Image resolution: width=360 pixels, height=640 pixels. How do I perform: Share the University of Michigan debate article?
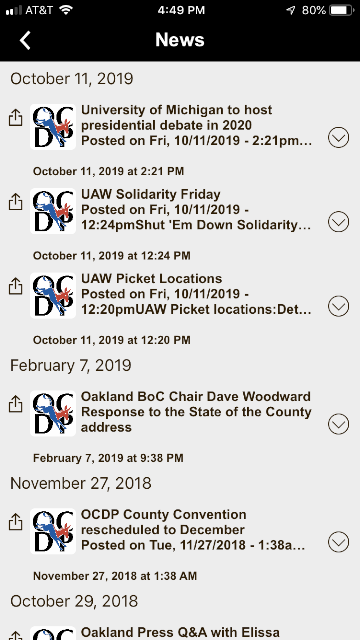(x=16, y=118)
